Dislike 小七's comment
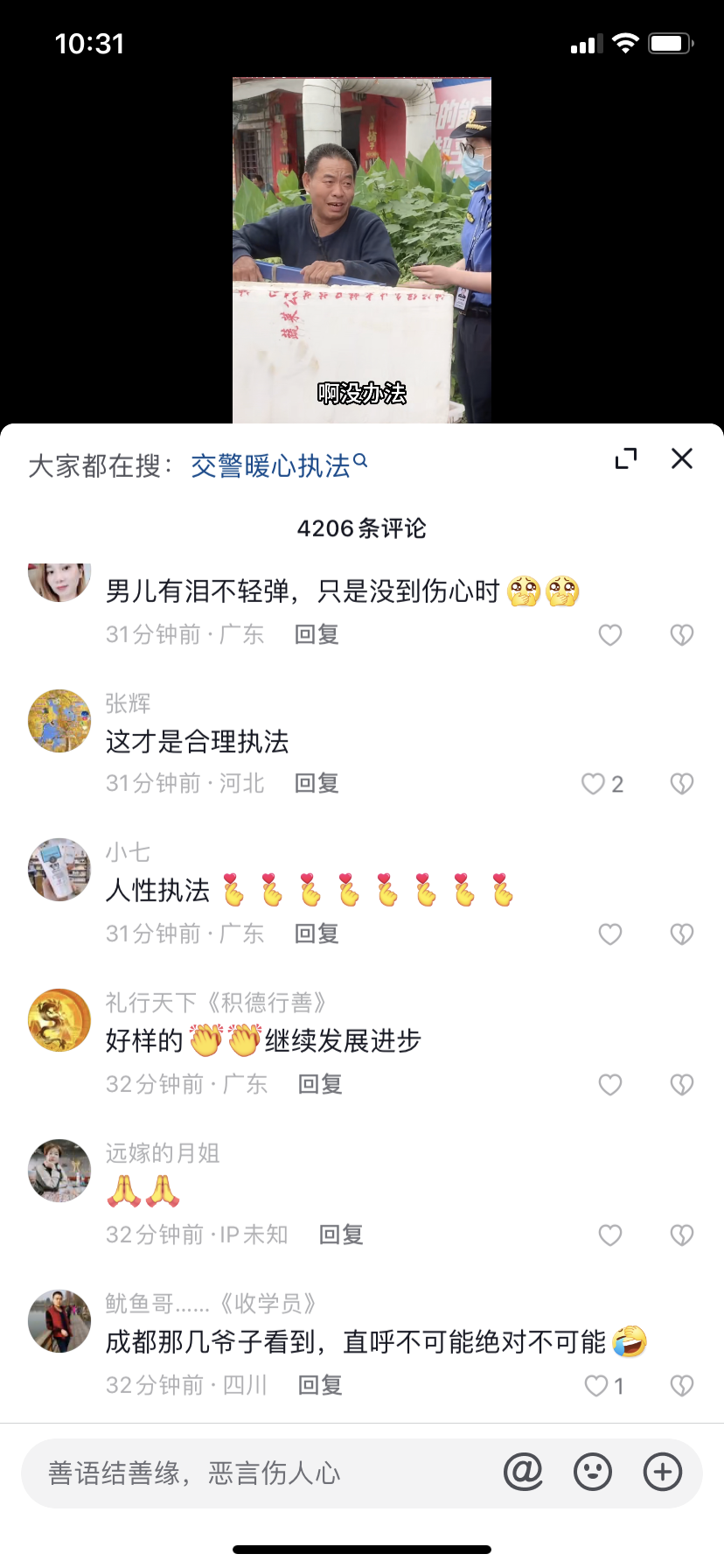The image size is (724, 1568). [x=682, y=934]
